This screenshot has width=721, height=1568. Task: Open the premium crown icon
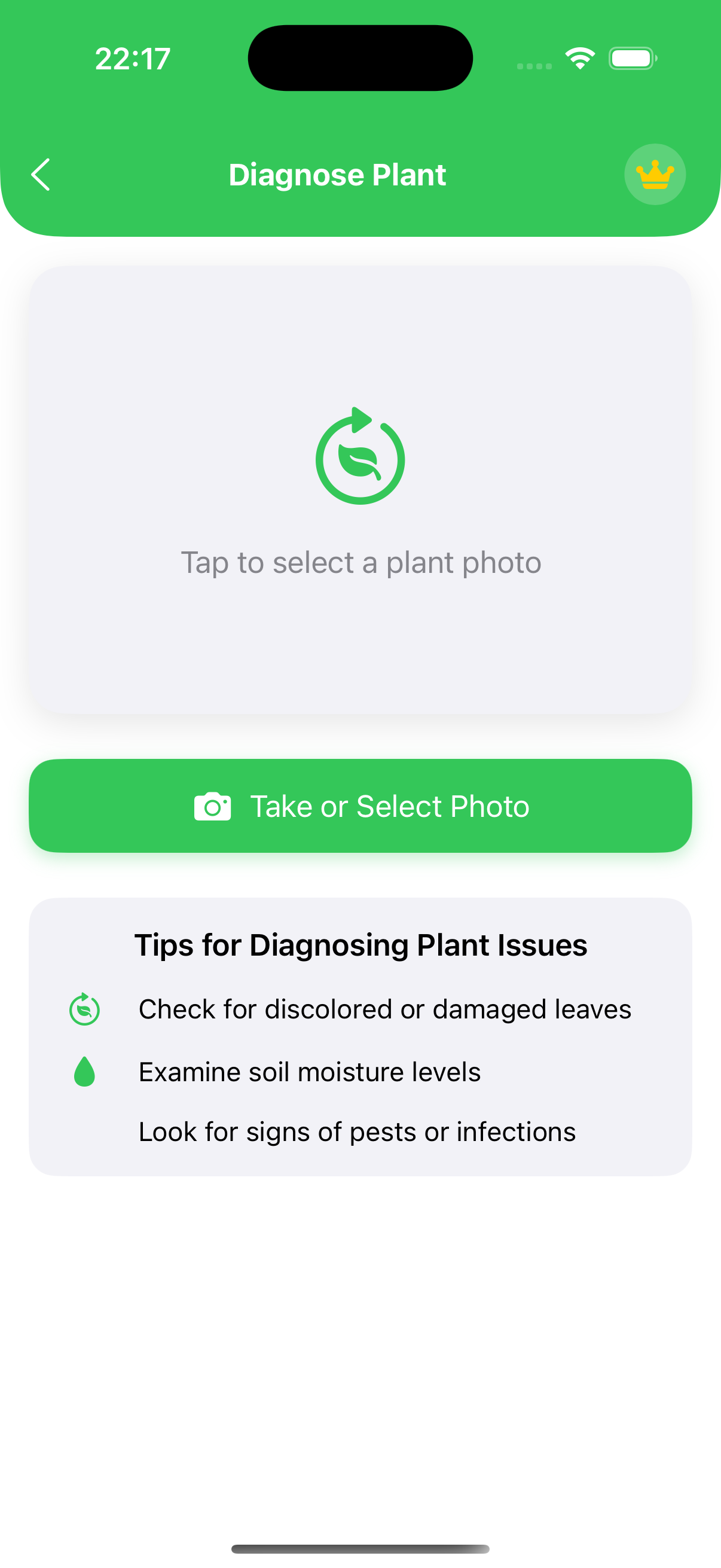tap(655, 175)
